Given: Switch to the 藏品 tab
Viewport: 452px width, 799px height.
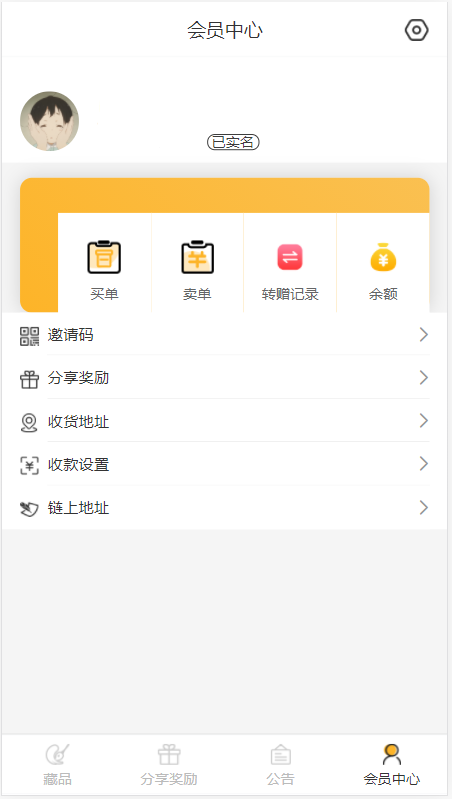Looking at the screenshot, I should (x=58, y=765).
